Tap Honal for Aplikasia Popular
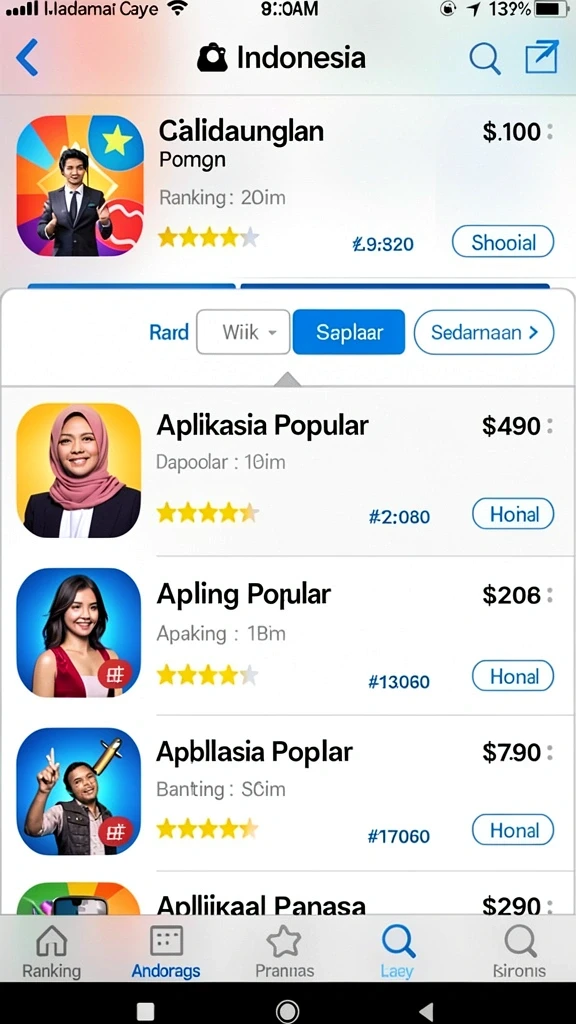576x1024 pixels. 513,514
